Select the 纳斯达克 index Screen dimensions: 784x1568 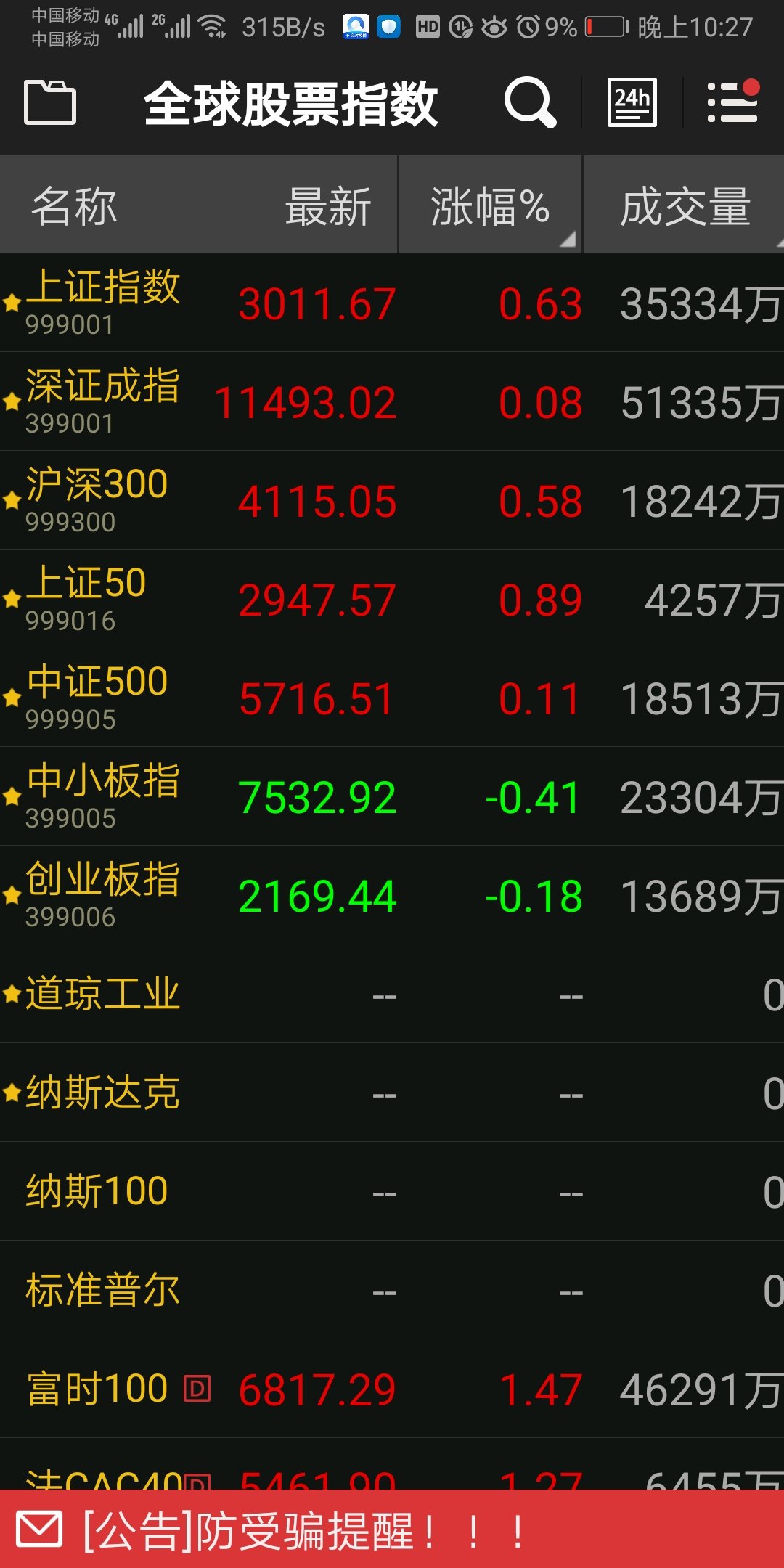[x=392, y=1093]
